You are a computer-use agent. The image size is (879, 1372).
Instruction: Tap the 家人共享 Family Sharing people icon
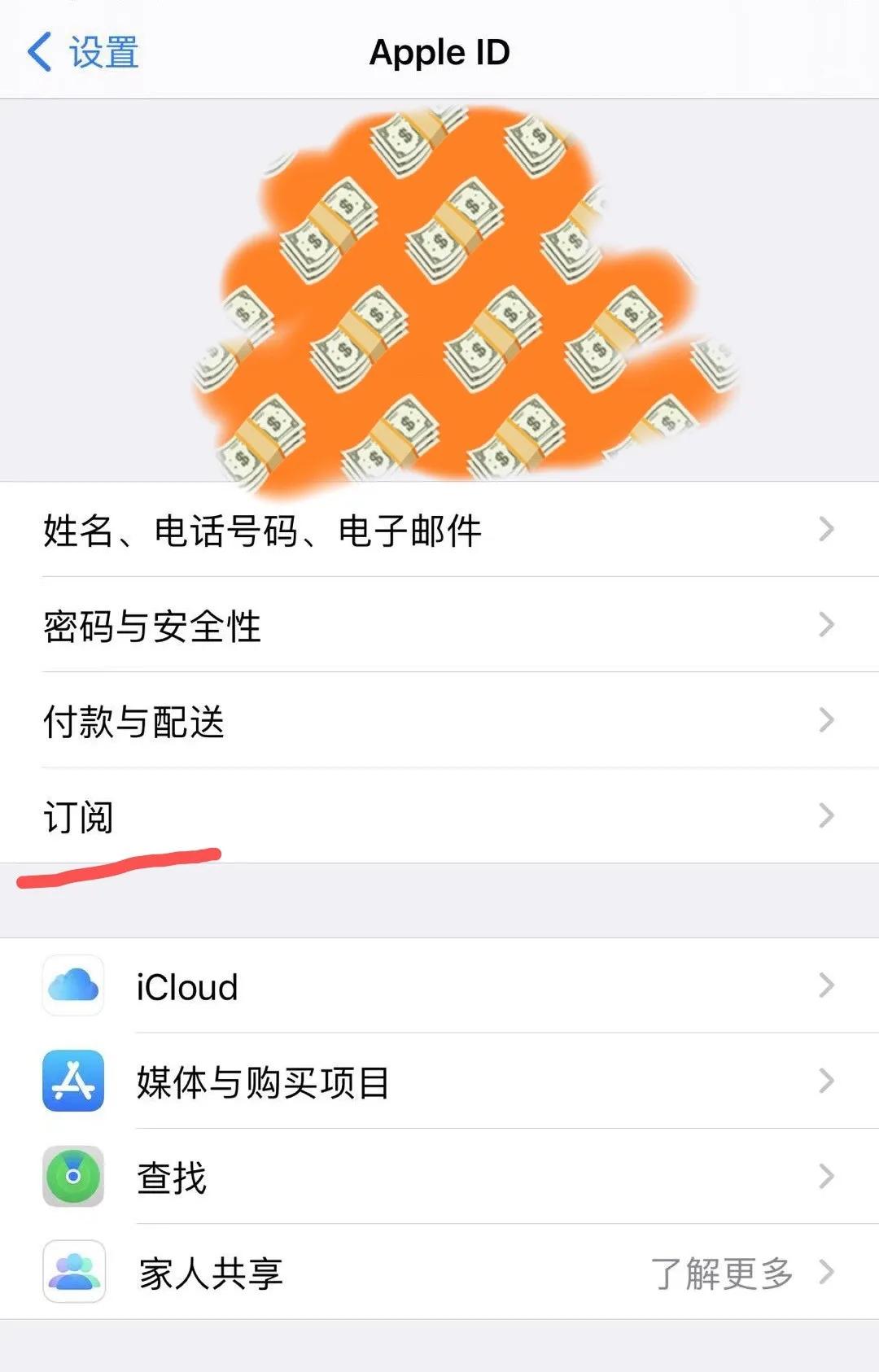73,1269
